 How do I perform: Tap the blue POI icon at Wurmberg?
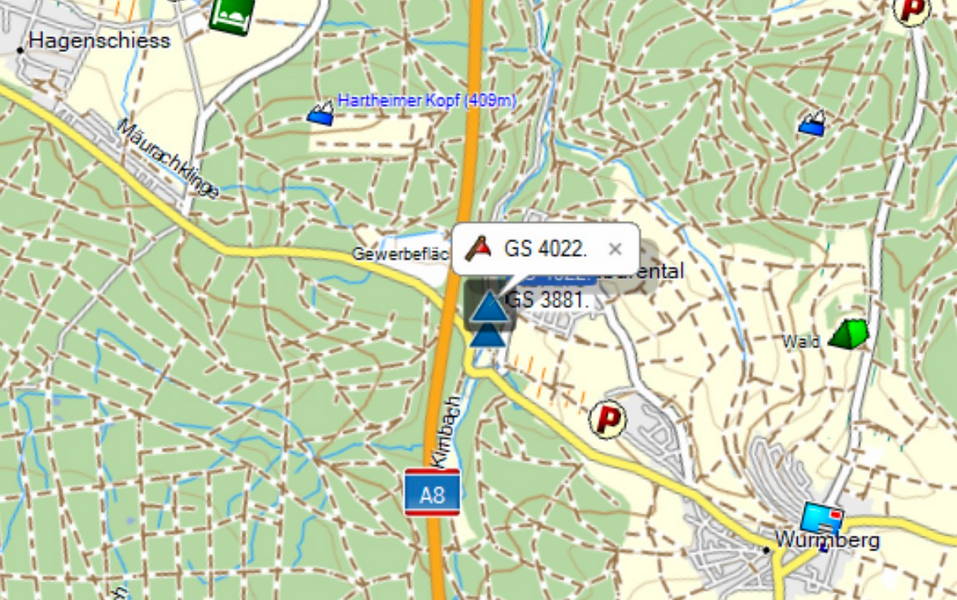(821, 520)
